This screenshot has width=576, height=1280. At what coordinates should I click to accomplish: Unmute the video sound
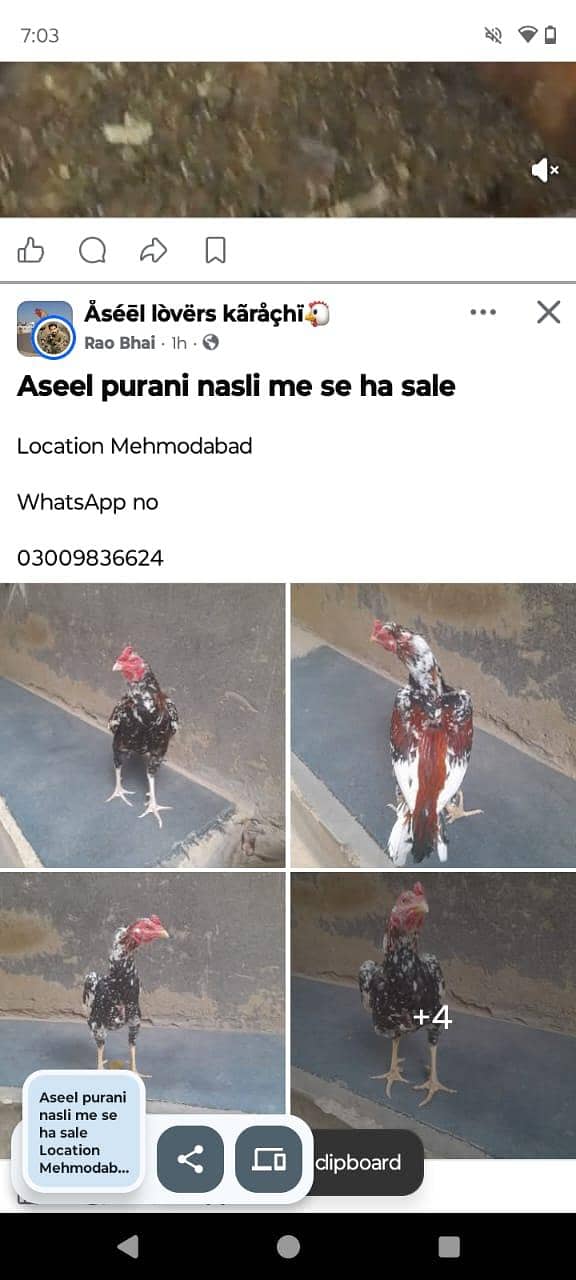point(545,171)
